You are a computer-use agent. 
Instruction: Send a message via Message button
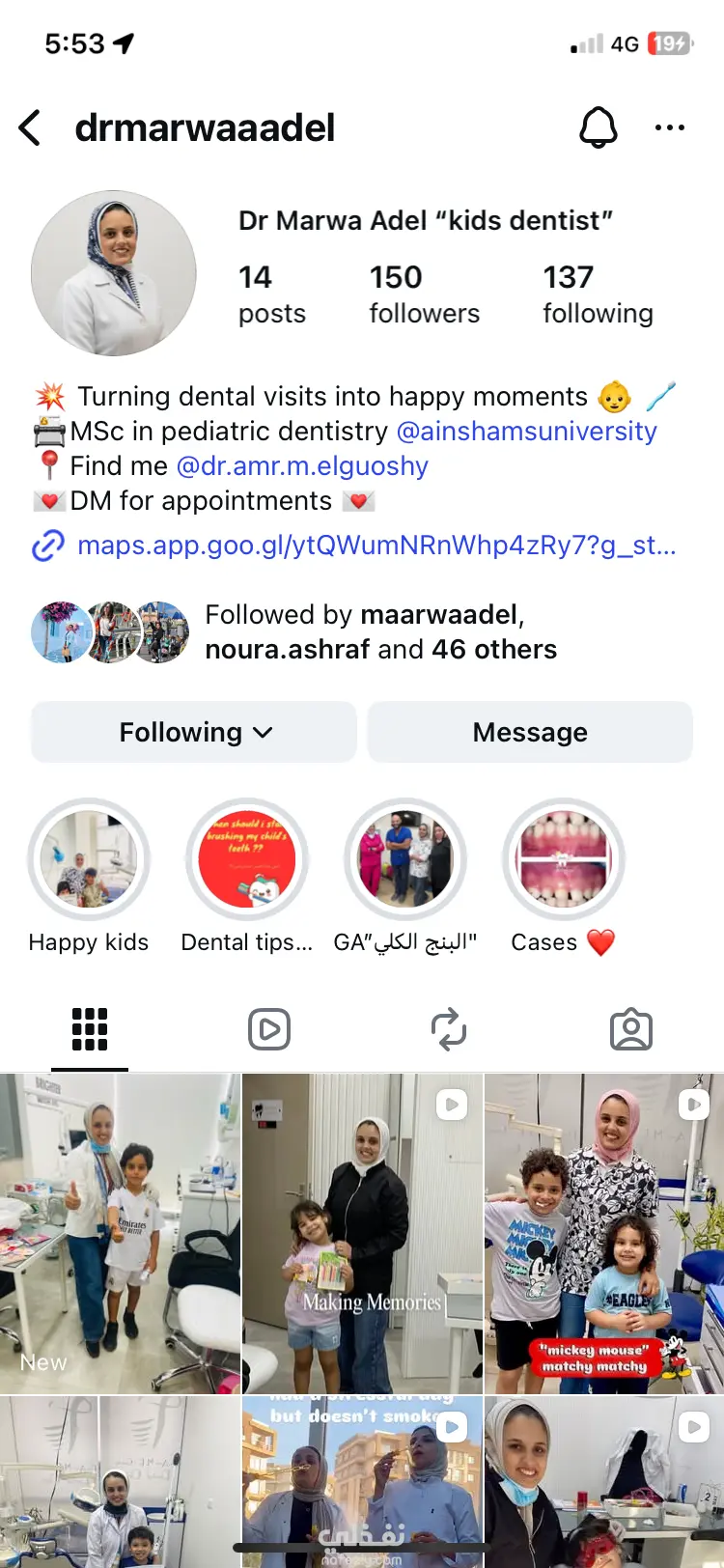[x=530, y=732]
